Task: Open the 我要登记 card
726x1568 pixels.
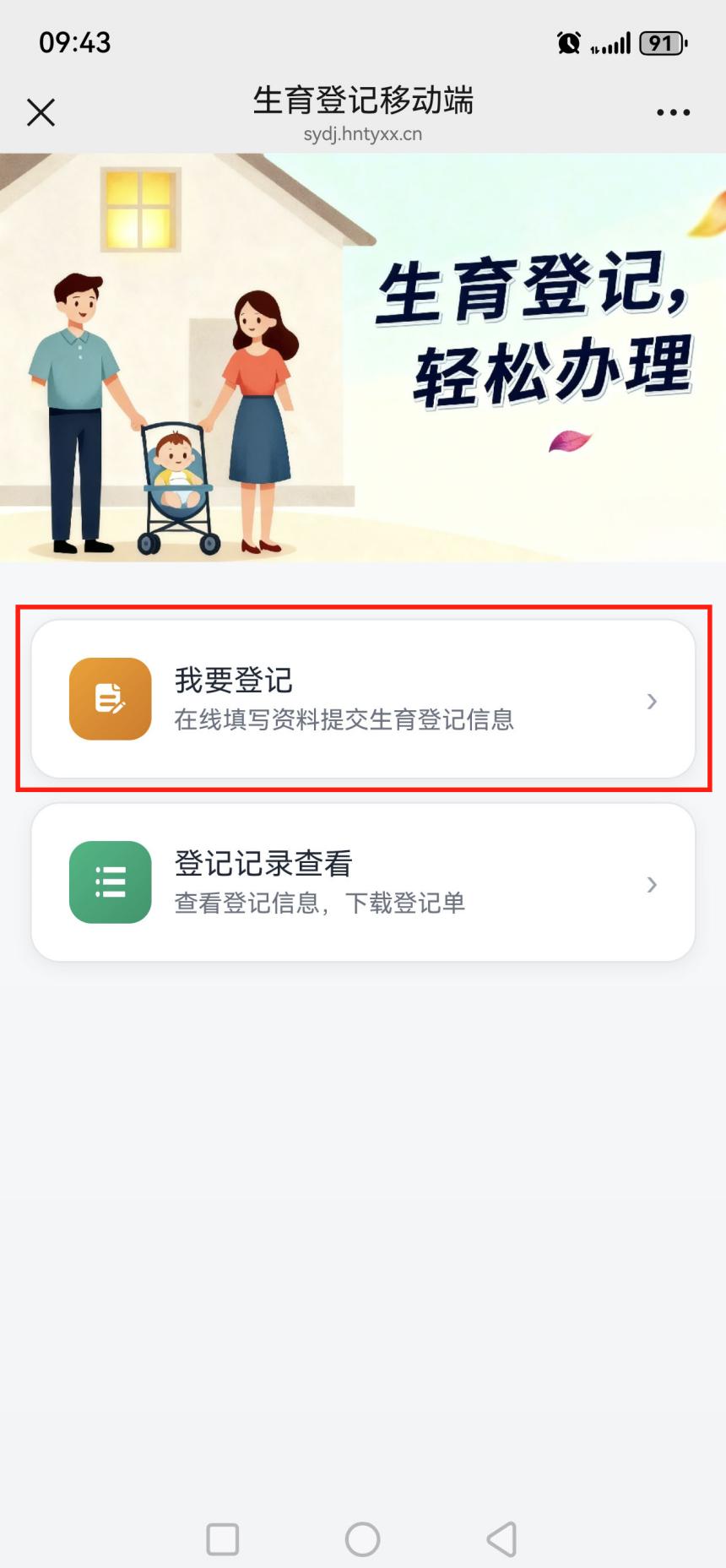Action: click(363, 699)
